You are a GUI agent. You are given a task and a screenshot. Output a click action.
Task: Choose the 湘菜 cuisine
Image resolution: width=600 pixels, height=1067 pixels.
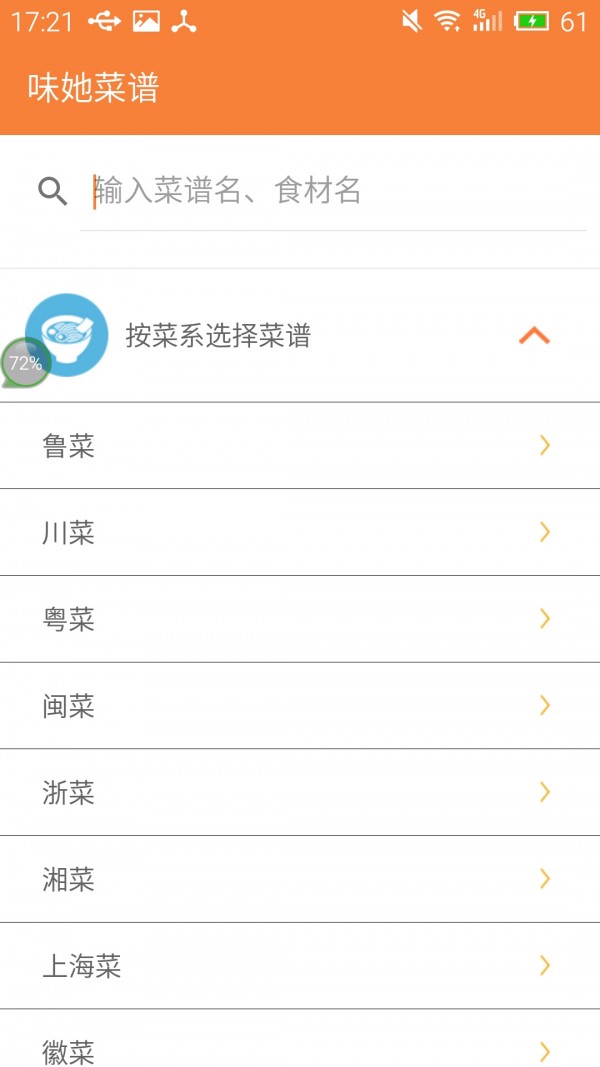click(300, 879)
